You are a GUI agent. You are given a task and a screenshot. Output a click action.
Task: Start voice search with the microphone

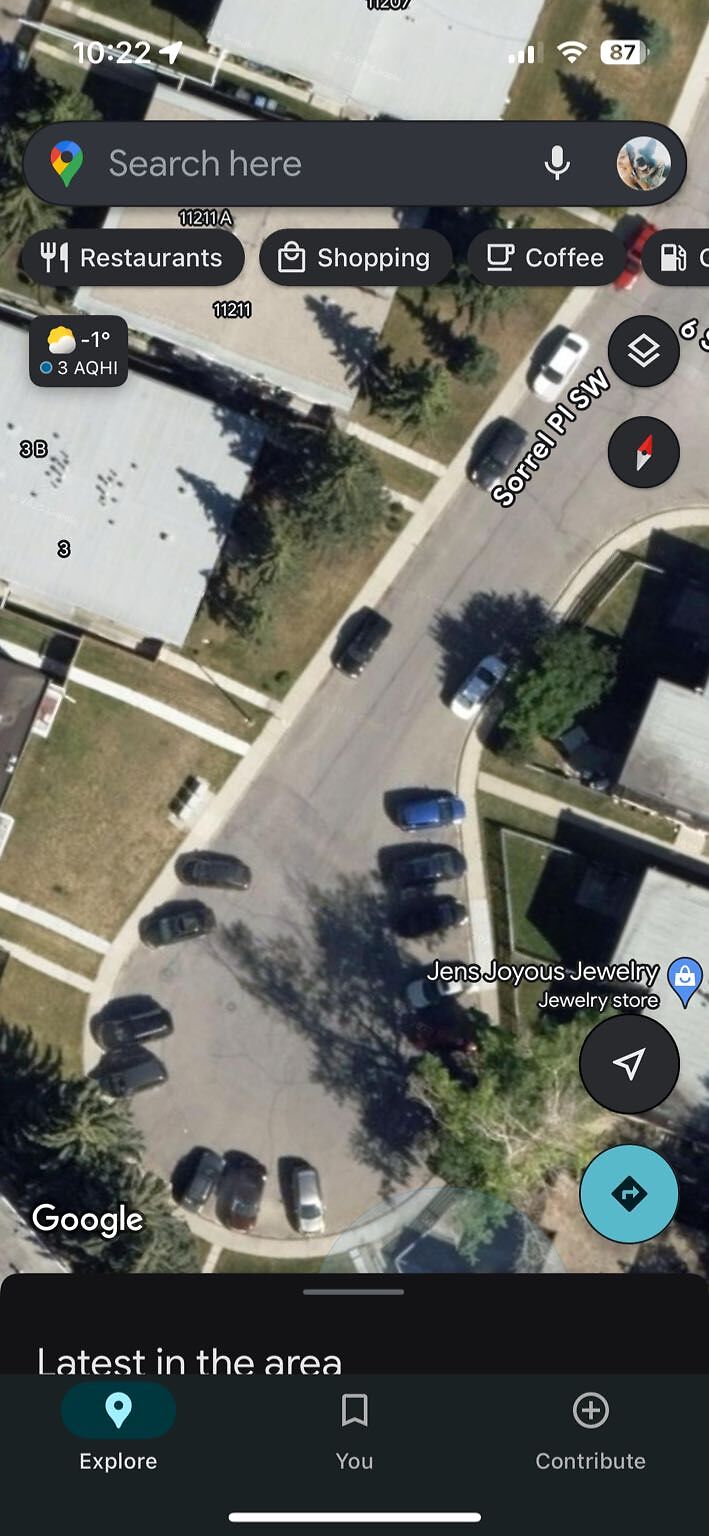pyautogui.click(x=557, y=163)
